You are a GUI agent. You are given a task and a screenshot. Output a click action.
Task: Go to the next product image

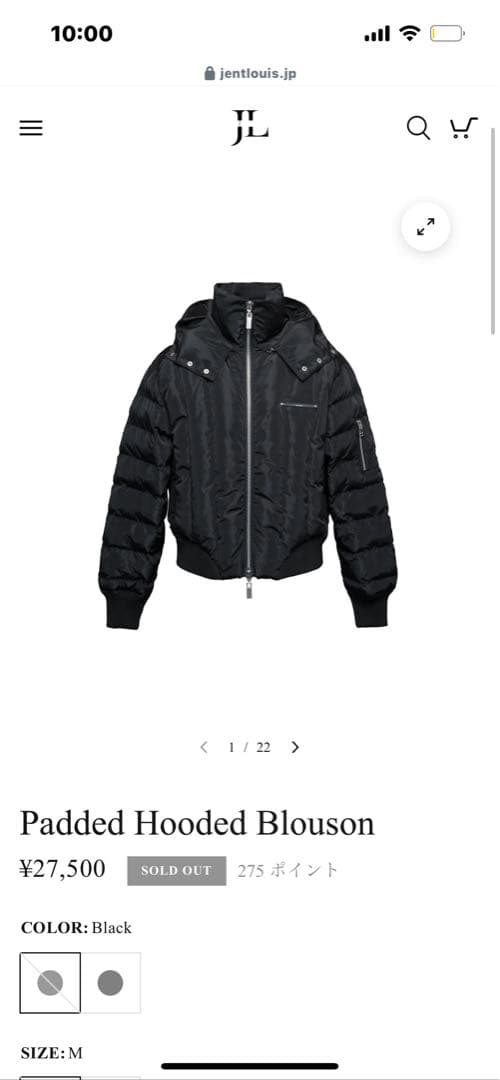click(295, 747)
